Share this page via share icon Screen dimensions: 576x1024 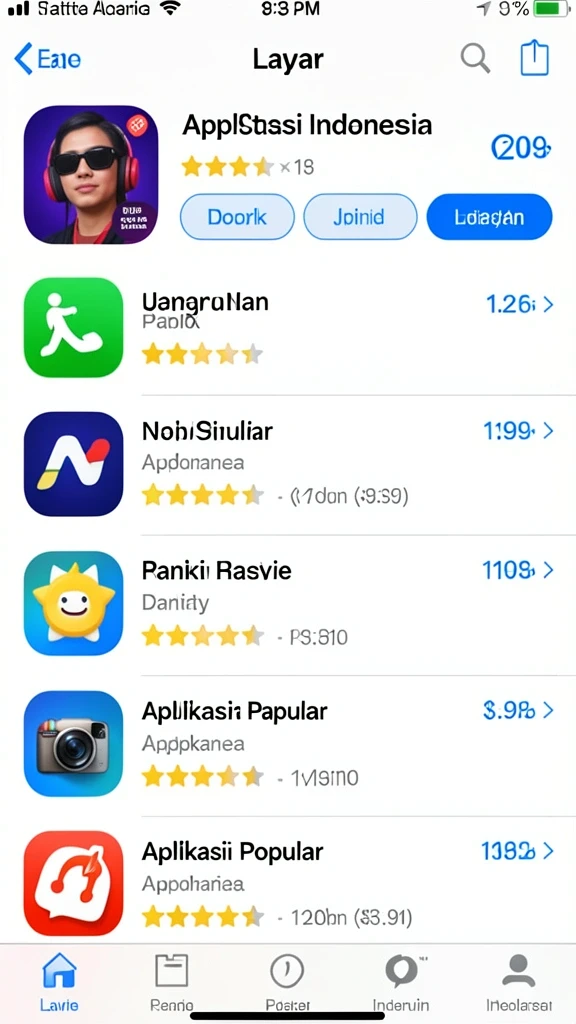tap(534, 58)
